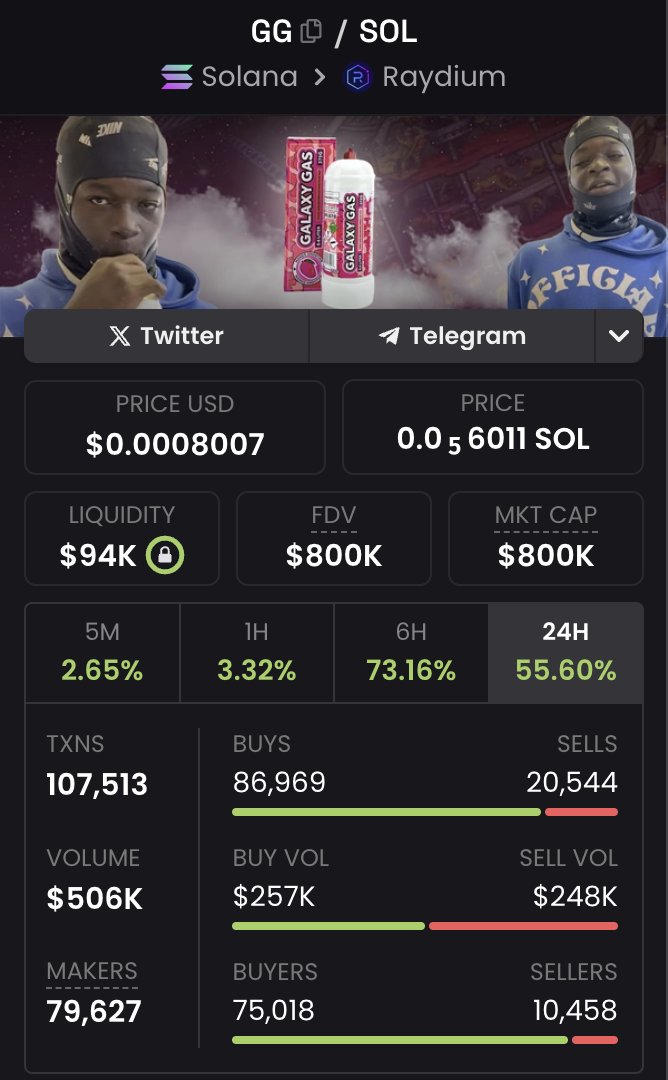The height and width of the screenshot is (1080, 668).
Task: Open the Telegram link
Action: pyautogui.click(x=452, y=336)
